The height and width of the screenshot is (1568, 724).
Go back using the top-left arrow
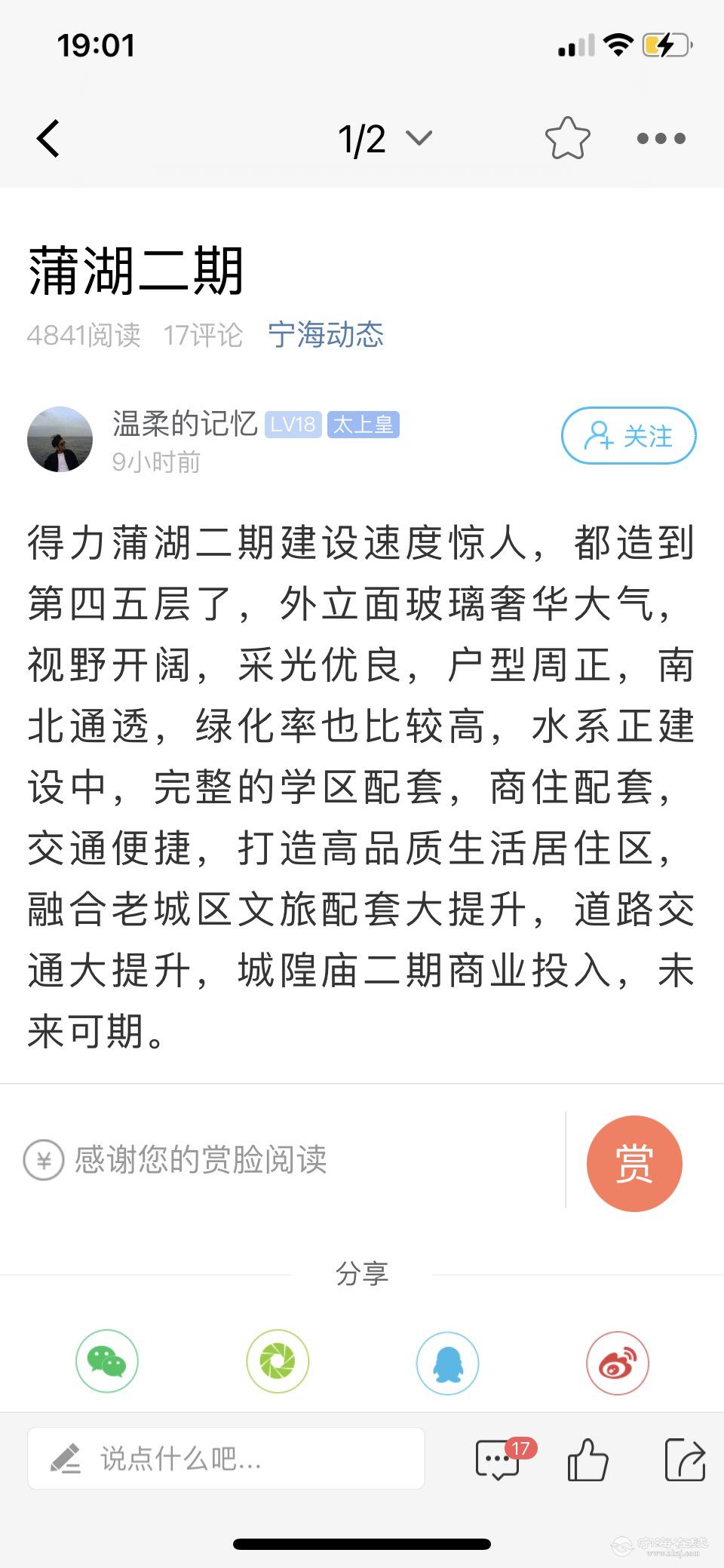click(48, 139)
